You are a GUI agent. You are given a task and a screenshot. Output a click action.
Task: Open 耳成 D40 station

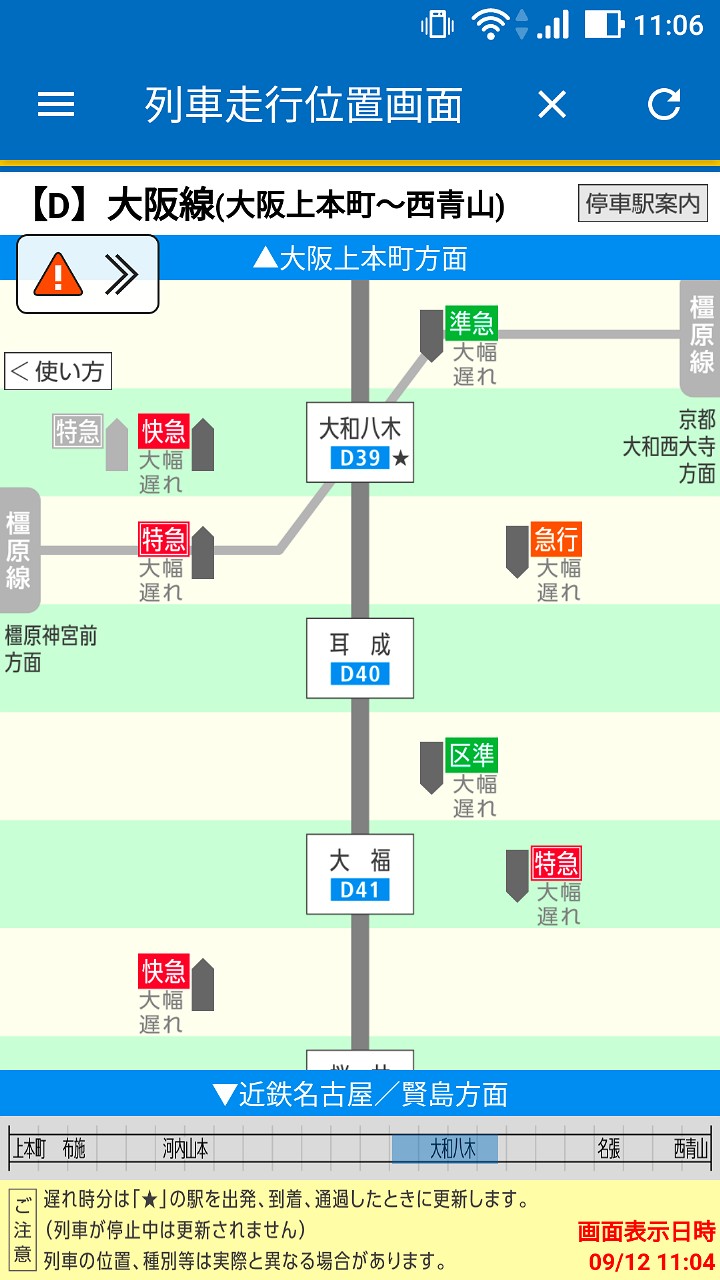[x=360, y=658]
